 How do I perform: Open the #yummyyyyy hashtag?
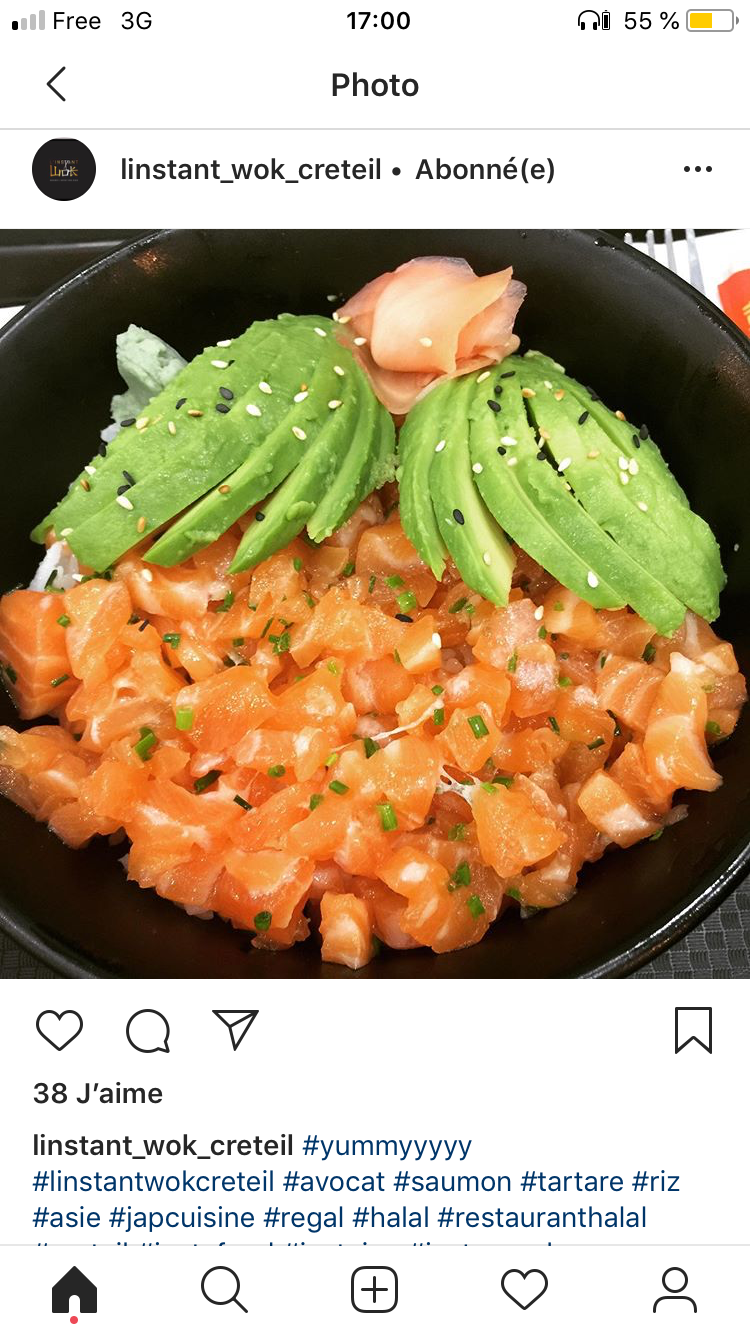tap(387, 1146)
